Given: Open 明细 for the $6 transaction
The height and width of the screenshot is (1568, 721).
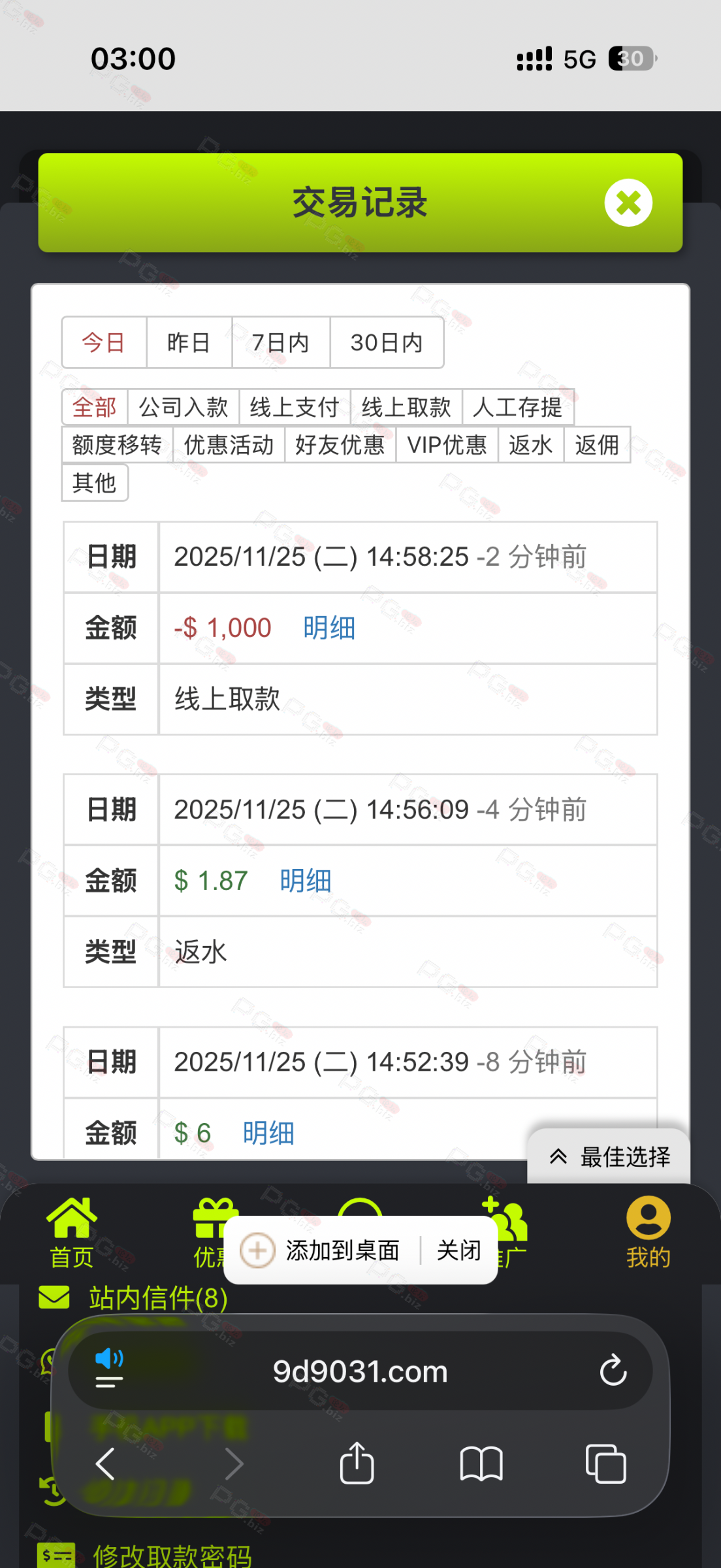Looking at the screenshot, I should pos(268,1133).
